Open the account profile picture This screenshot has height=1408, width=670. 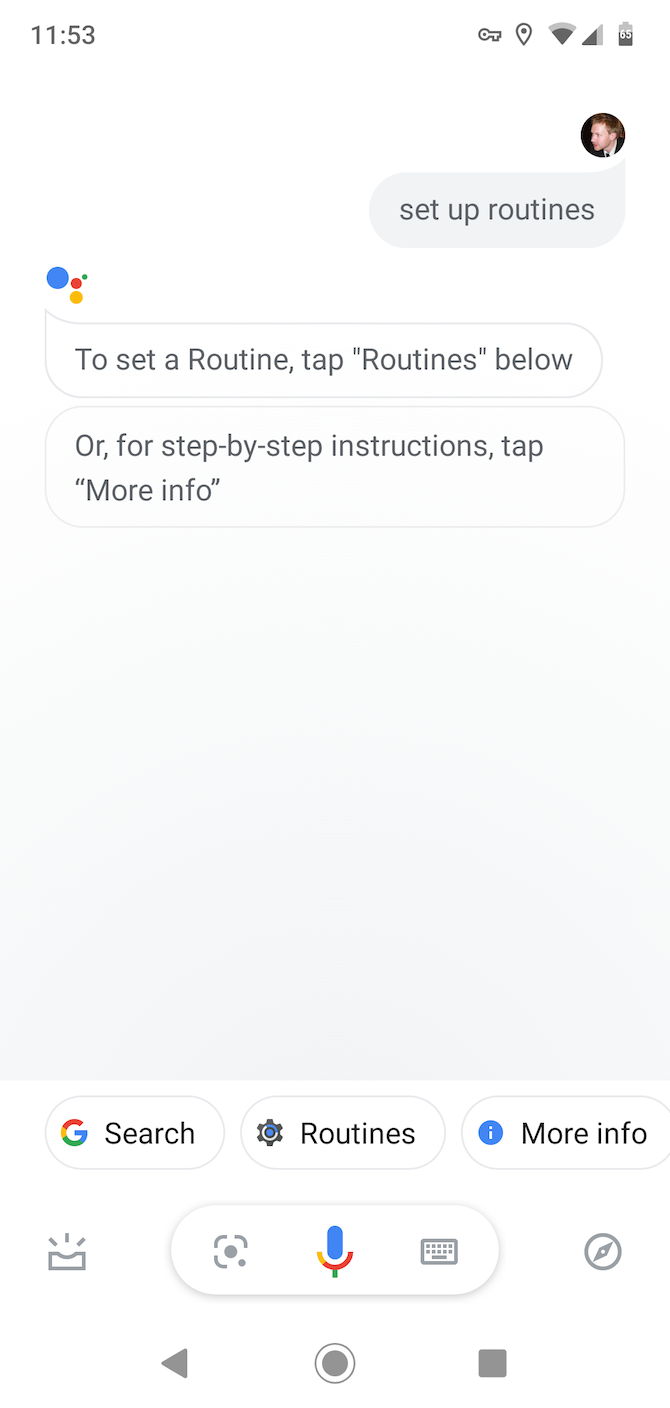click(603, 136)
